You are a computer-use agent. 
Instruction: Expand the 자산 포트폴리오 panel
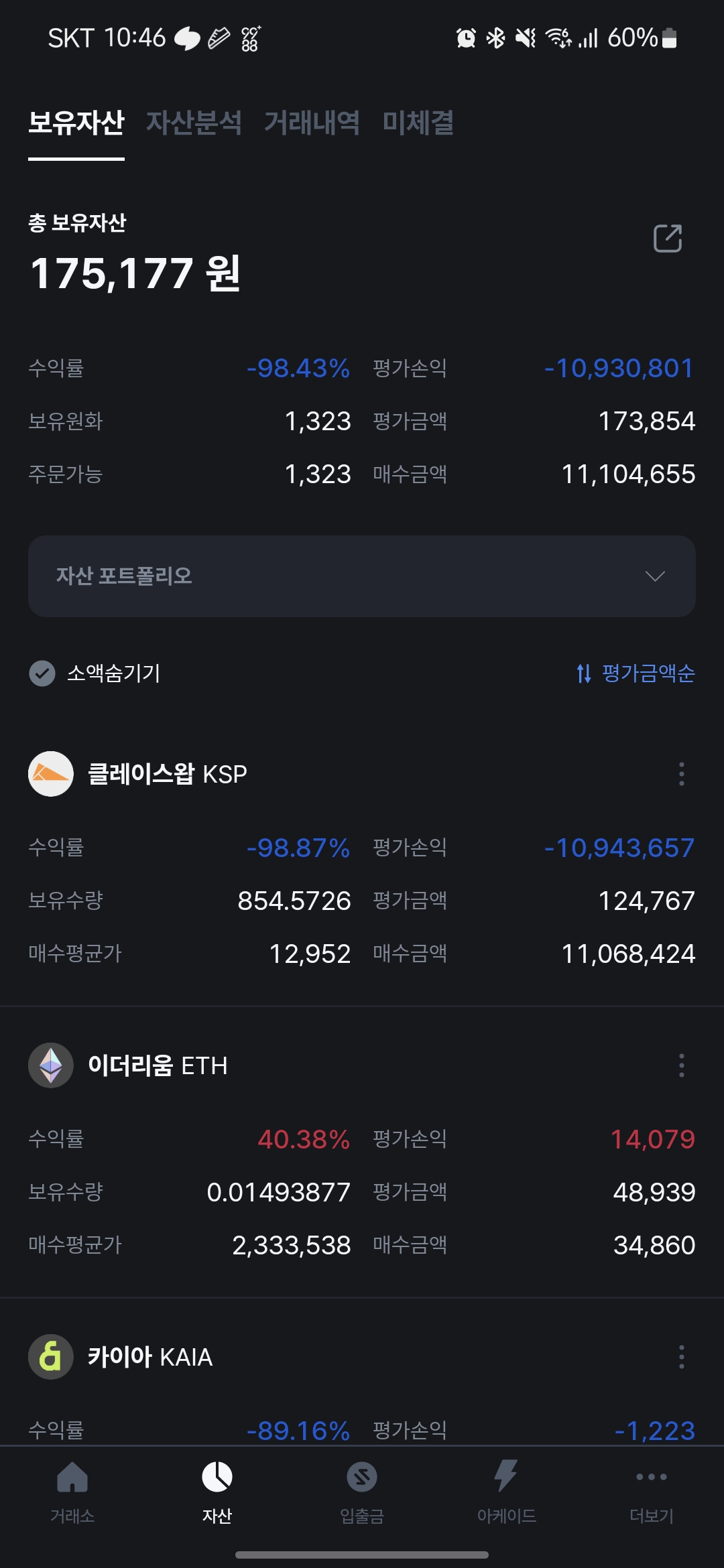362,576
